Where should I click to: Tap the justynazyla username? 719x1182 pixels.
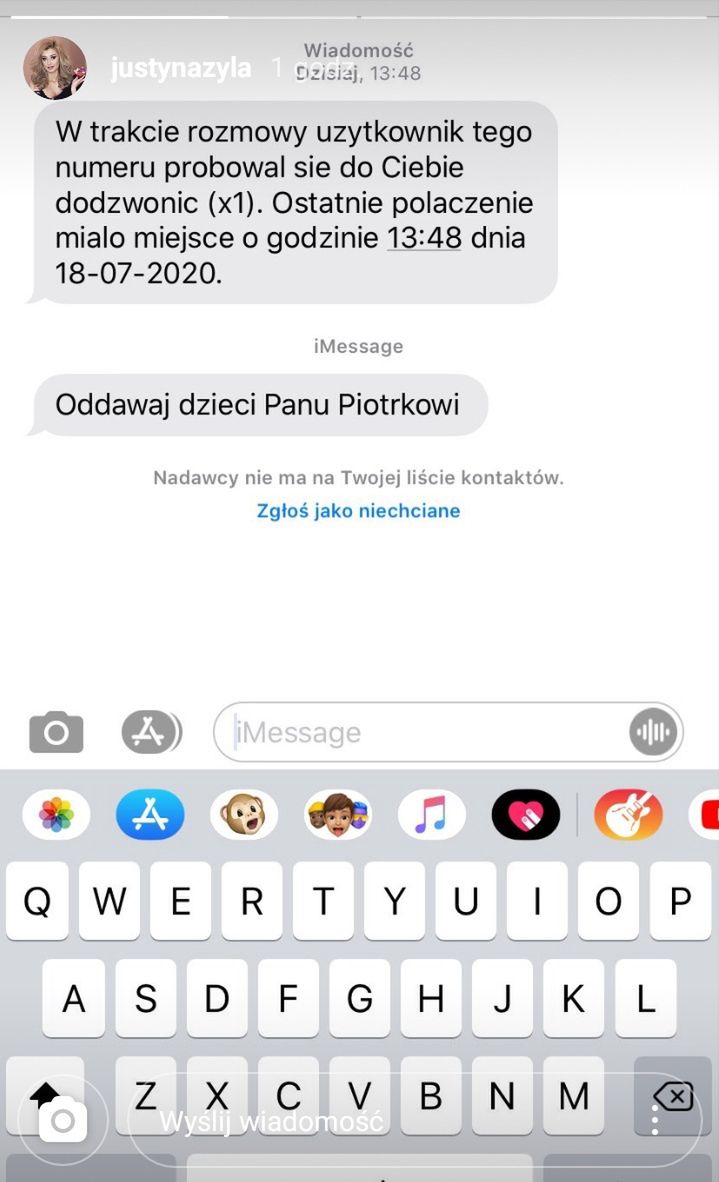181,69
